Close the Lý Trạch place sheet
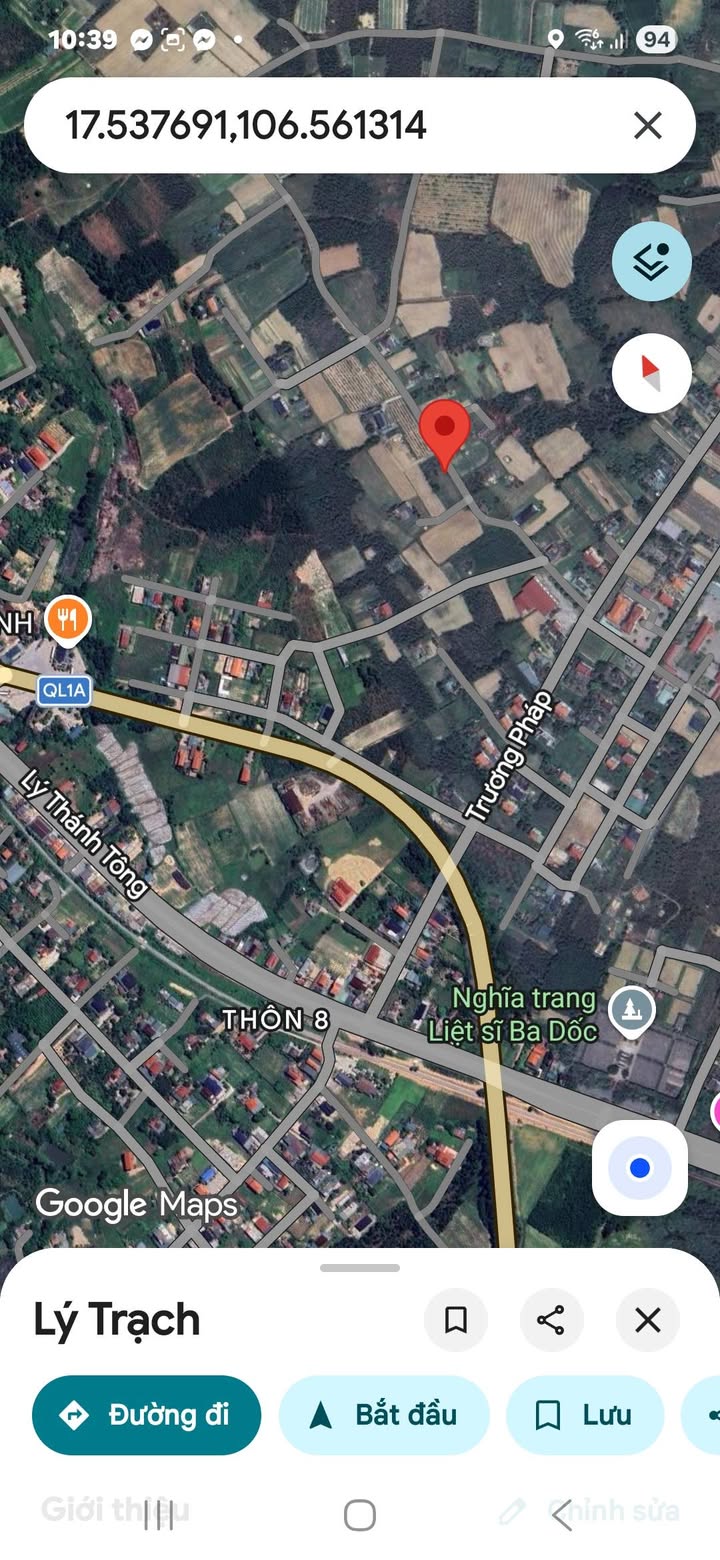 click(x=648, y=1320)
